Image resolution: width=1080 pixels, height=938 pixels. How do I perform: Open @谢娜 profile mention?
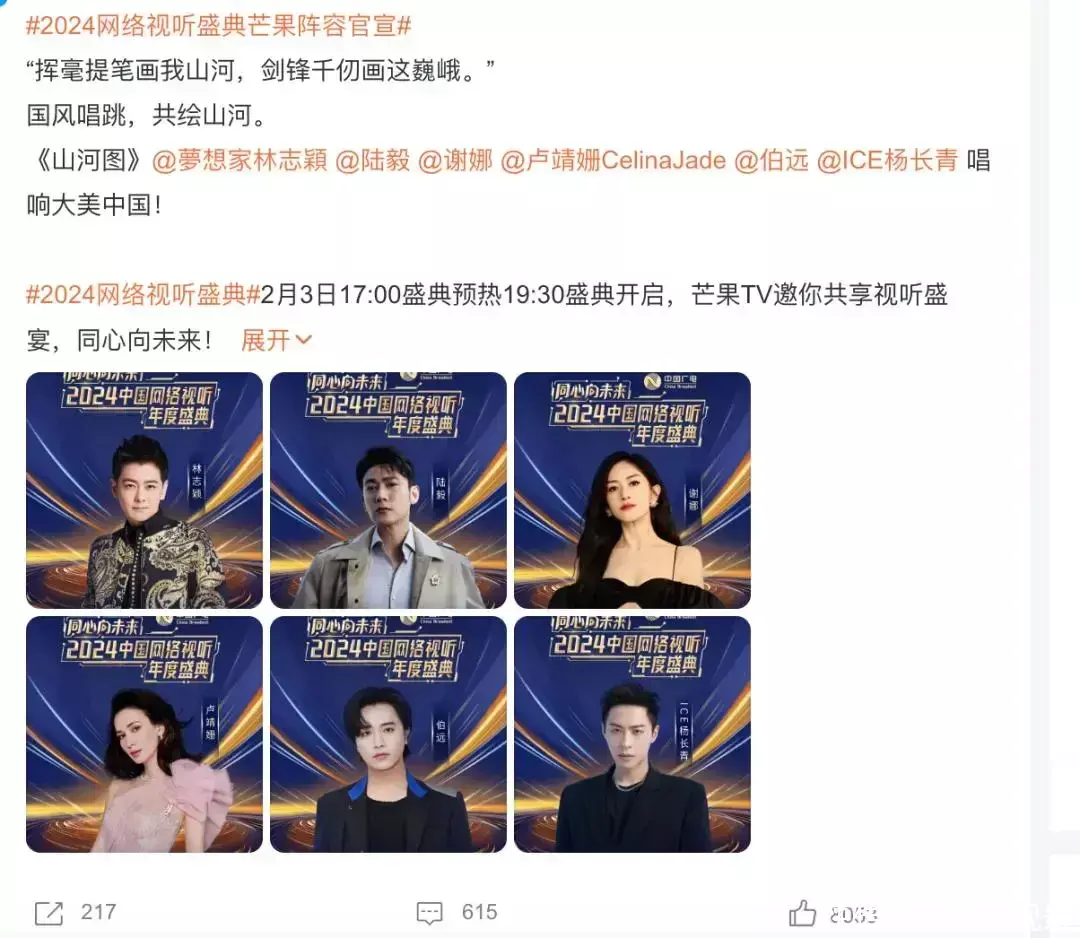tap(455, 161)
